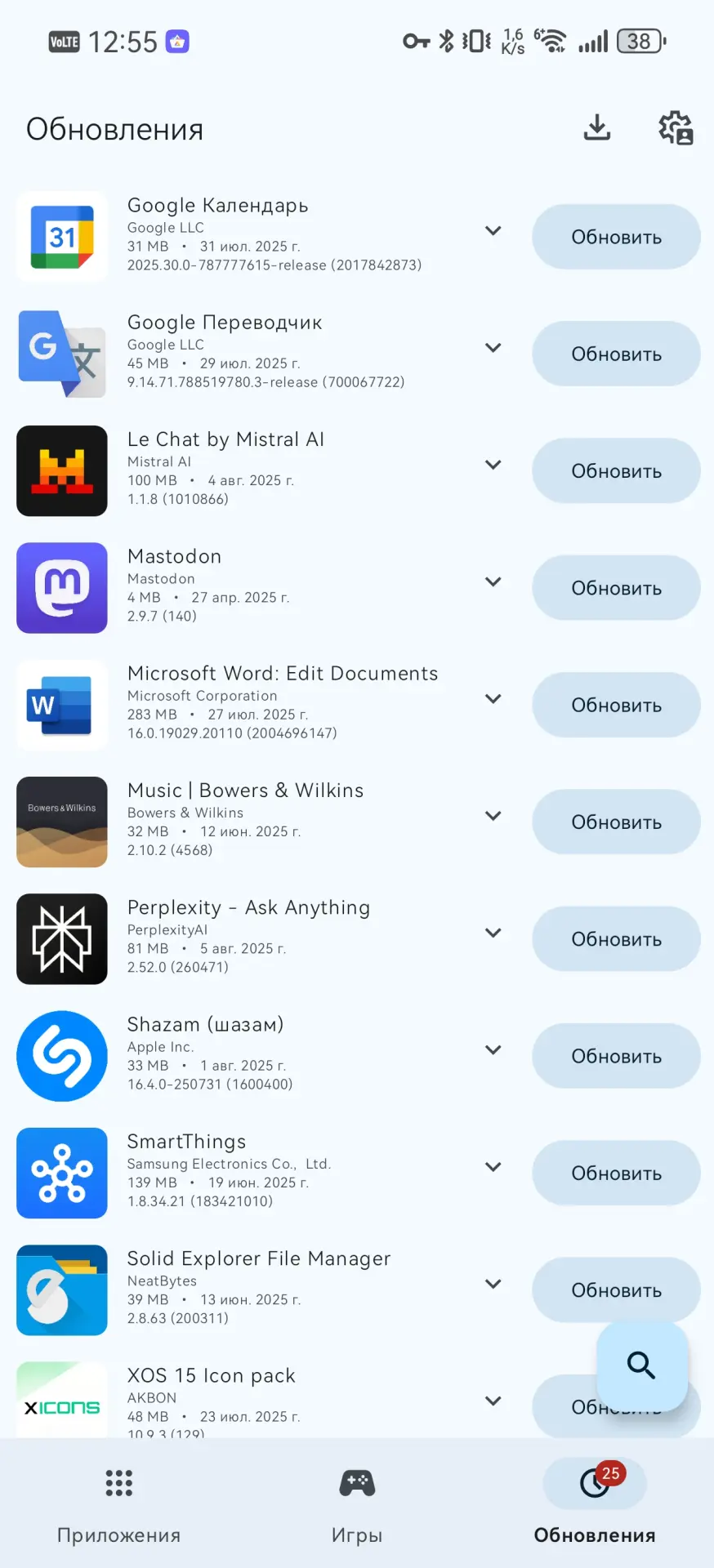
Task: Expand Google Переводчик details chevron
Action: point(493,348)
